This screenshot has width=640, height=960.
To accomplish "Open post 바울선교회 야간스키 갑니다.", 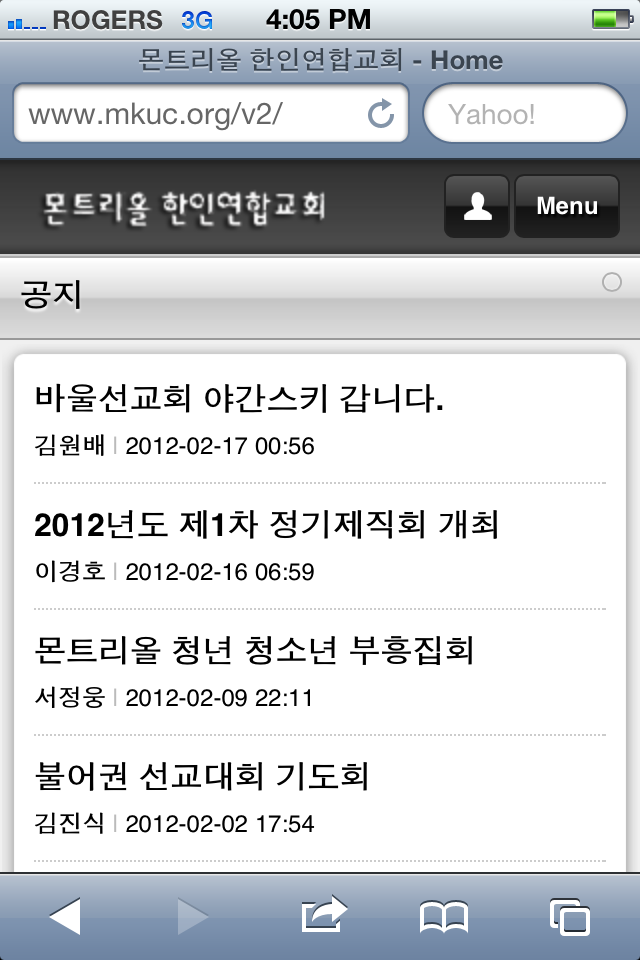I will point(238,399).
